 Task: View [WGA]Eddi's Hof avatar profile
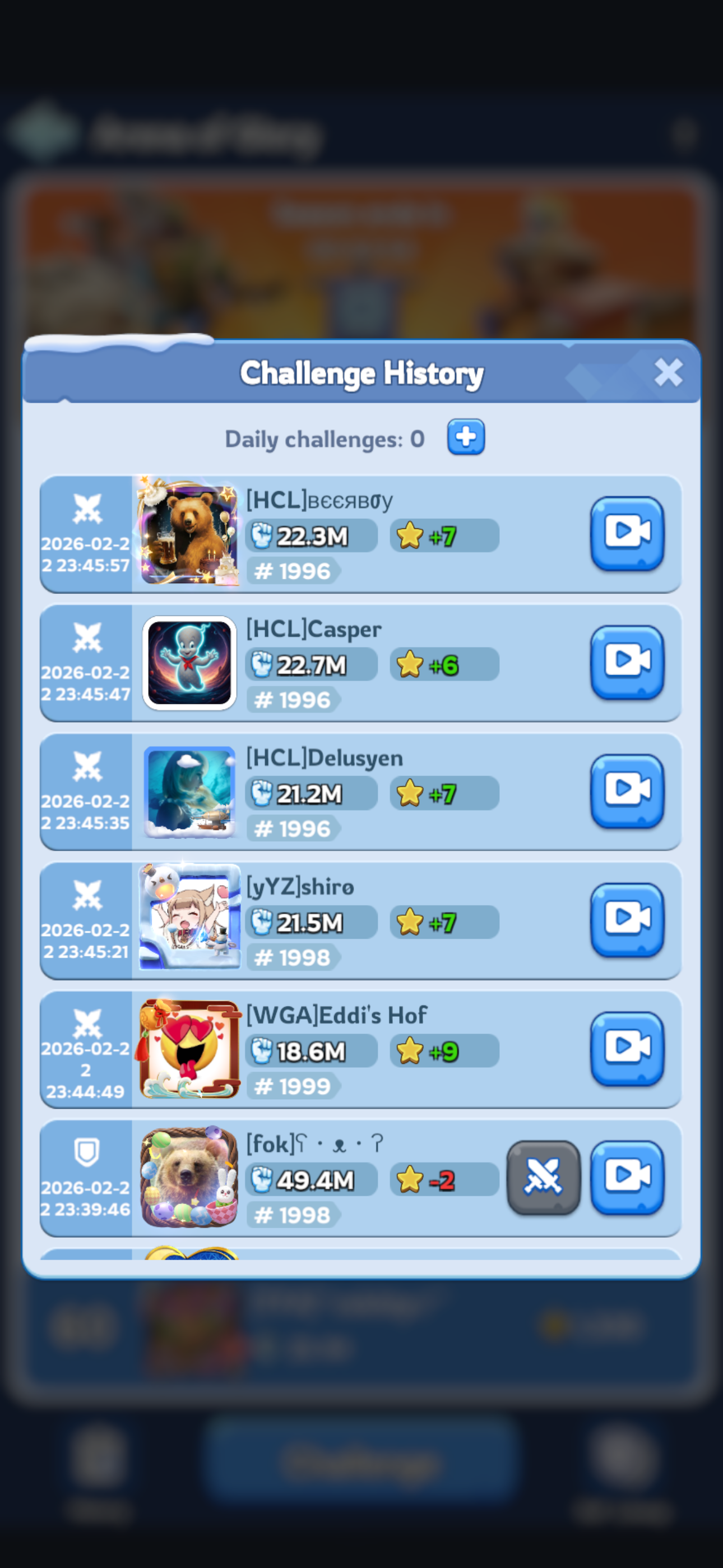pos(189,1049)
